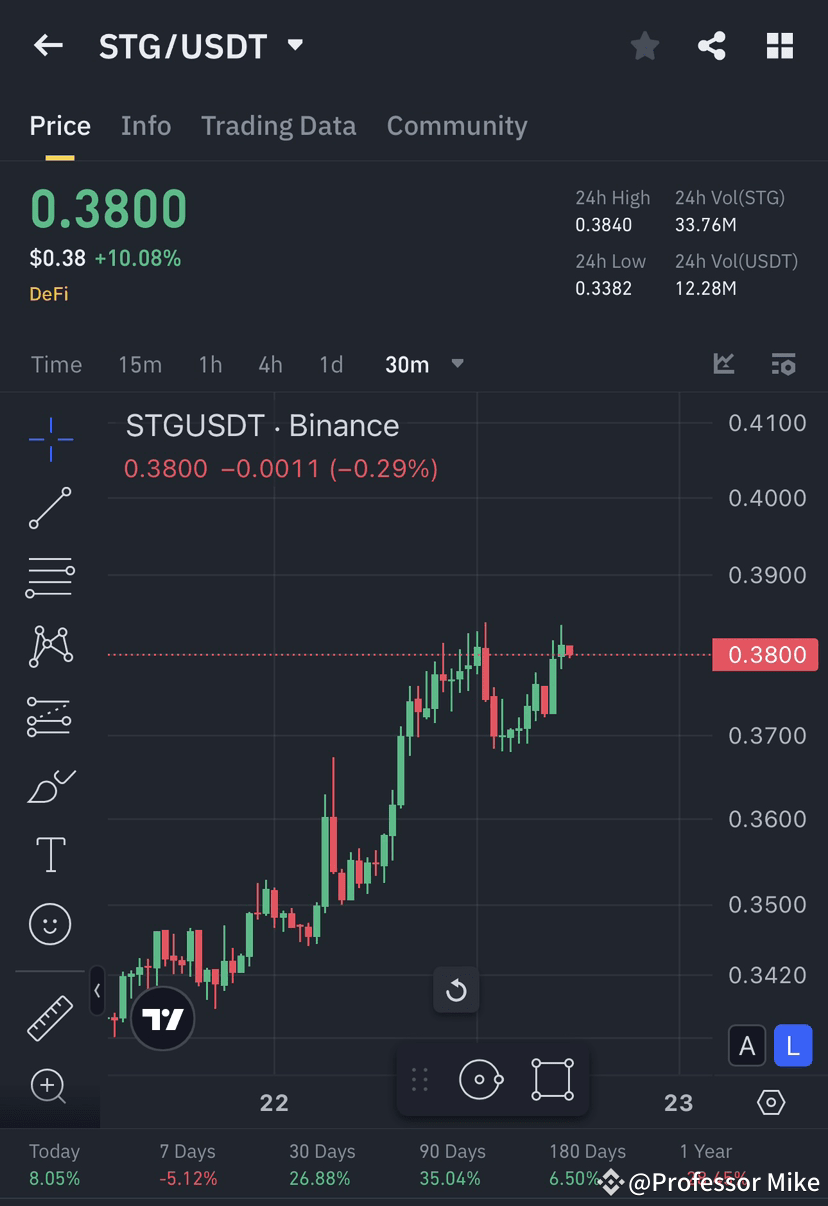
Task: Switch price scale to logarithmic with L toggle
Action: 793,1045
